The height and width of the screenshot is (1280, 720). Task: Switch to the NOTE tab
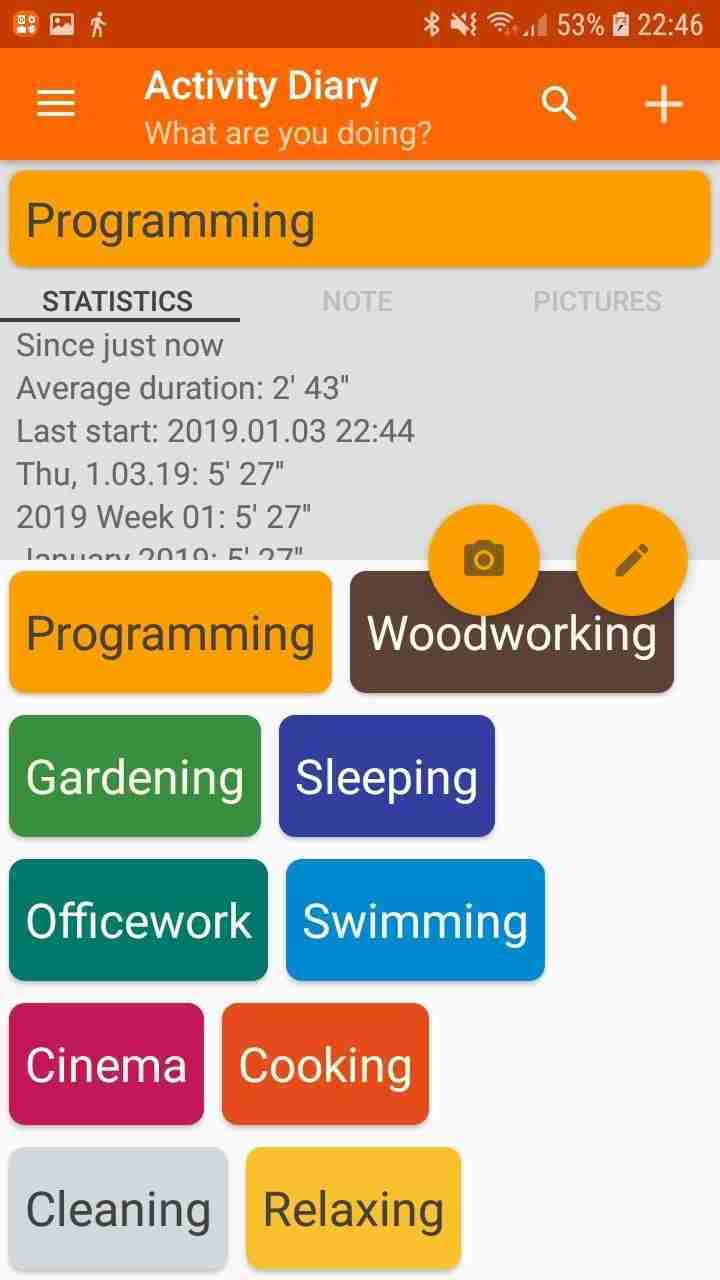pos(357,300)
